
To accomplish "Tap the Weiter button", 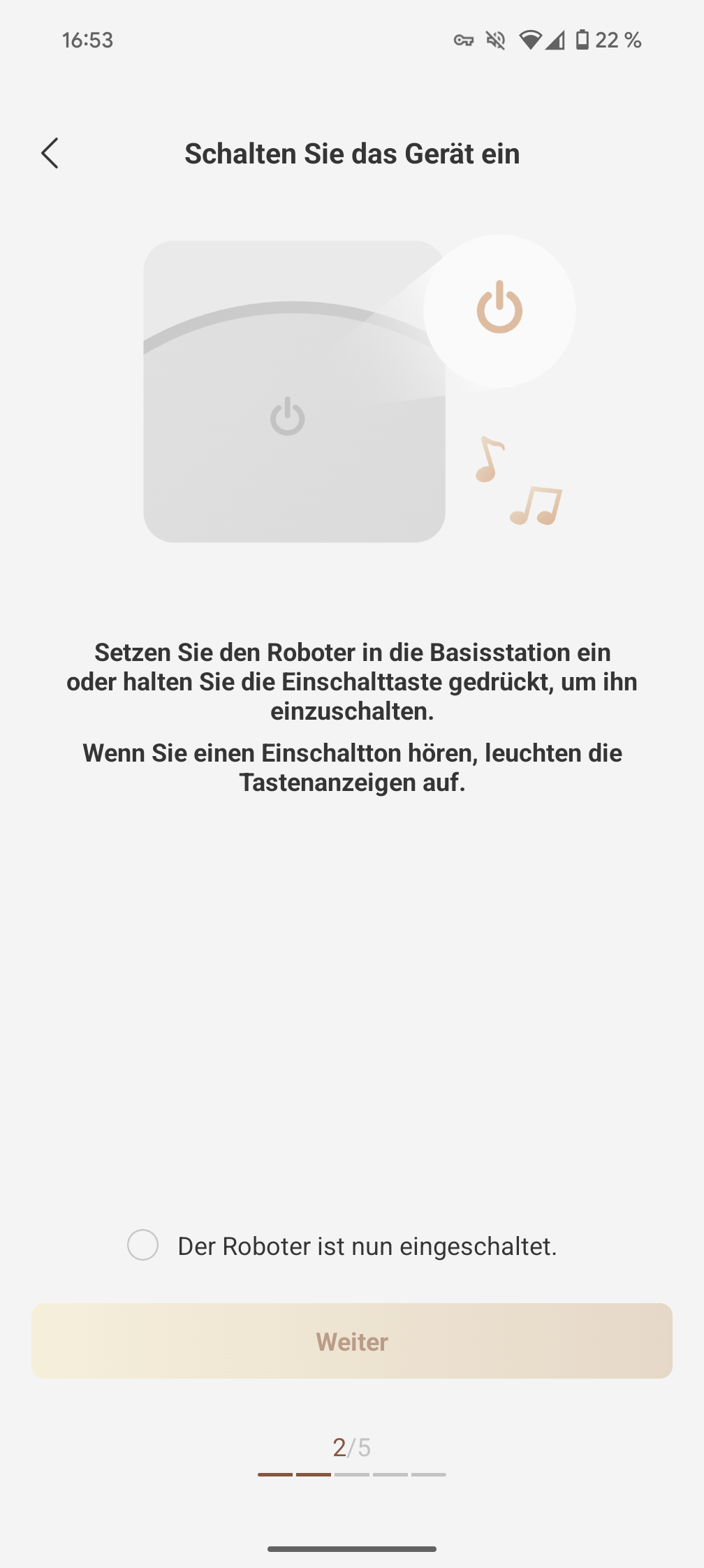I will [352, 1341].
